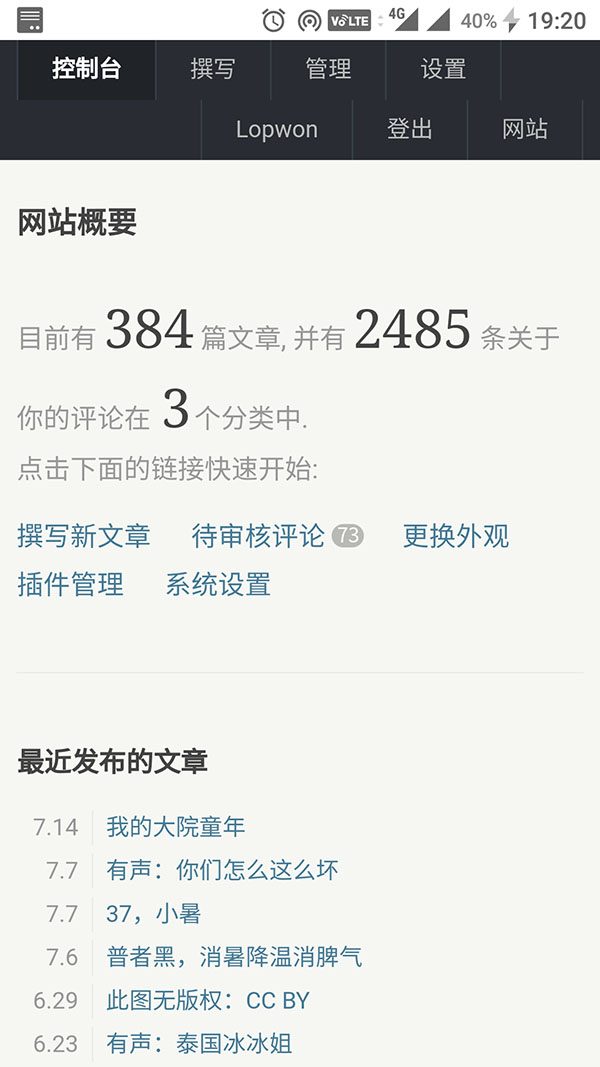Open the article 我的大院童年
Viewport: 600px width, 1067px height.
[x=176, y=827]
